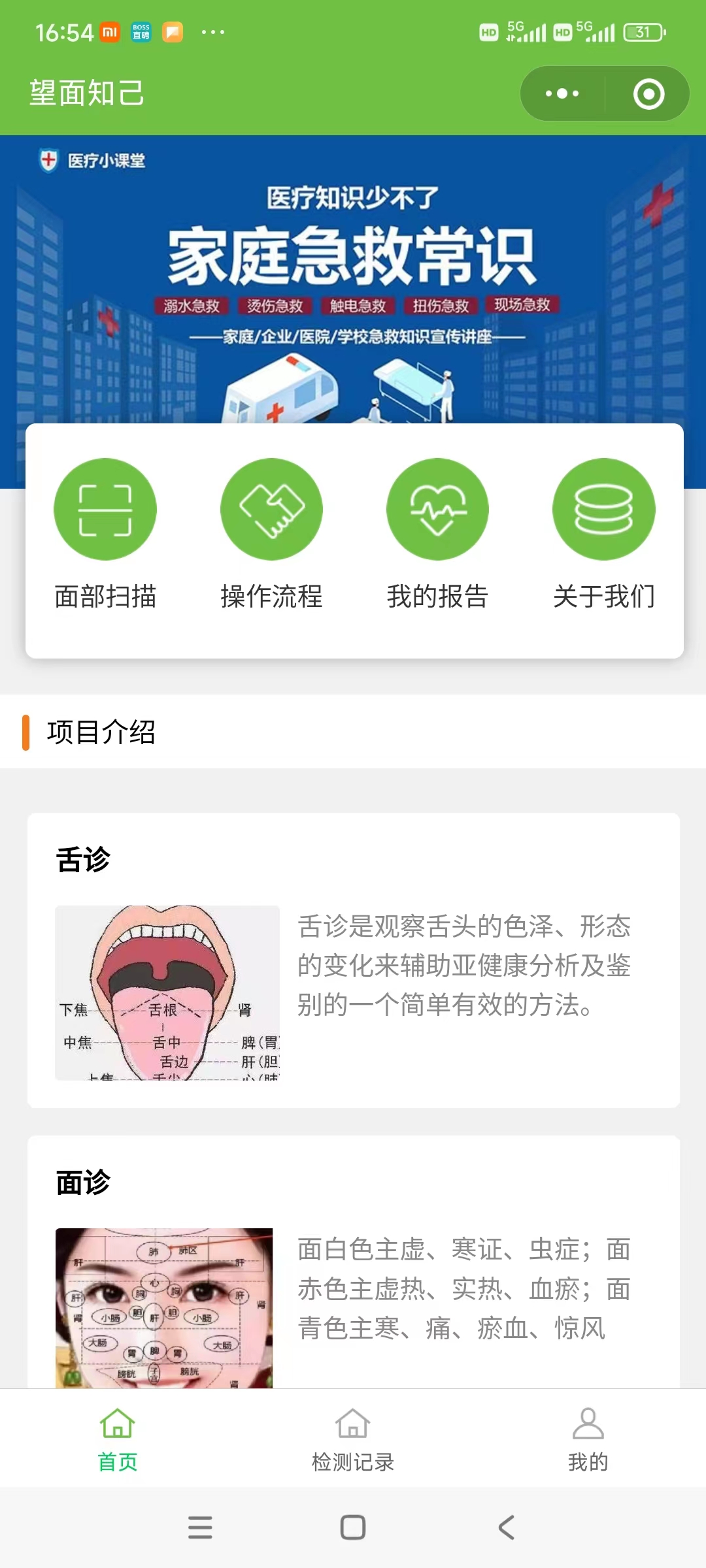
Task: Open recent apps from the navigation bar
Action: [x=200, y=1527]
